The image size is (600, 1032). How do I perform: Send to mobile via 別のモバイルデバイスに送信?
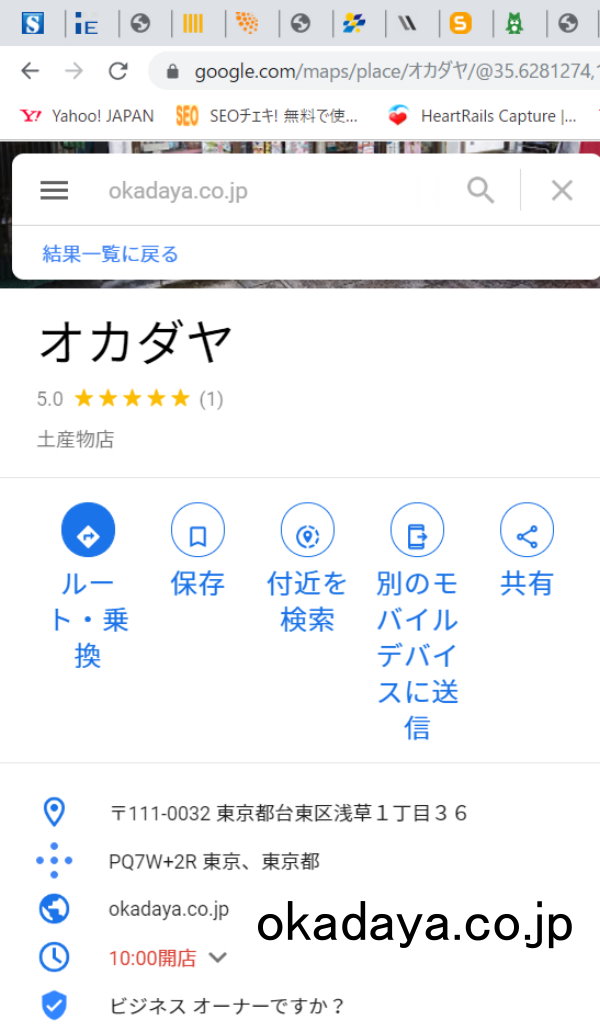pyautogui.click(x=417, y=530)
